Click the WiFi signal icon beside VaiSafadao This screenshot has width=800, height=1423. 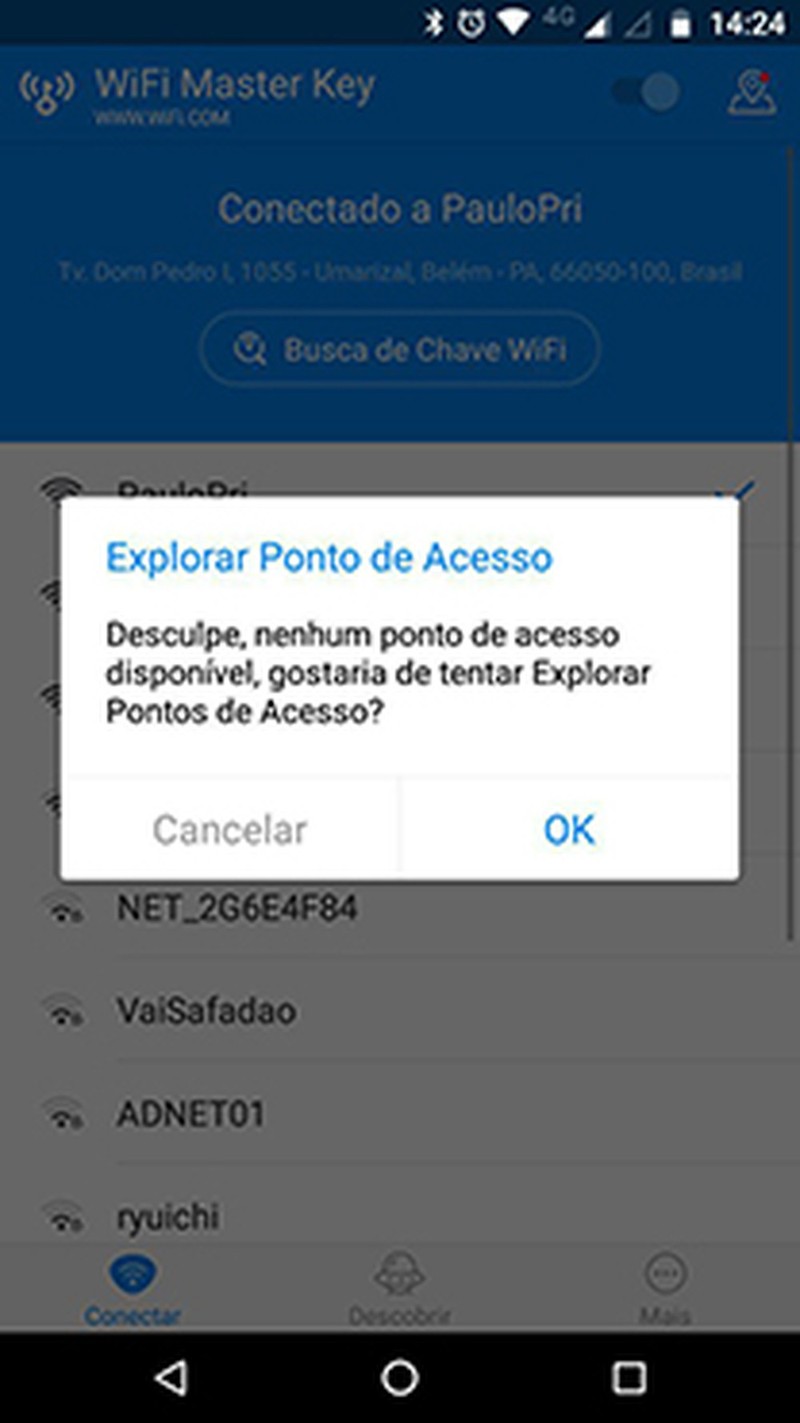point(64,1010)
